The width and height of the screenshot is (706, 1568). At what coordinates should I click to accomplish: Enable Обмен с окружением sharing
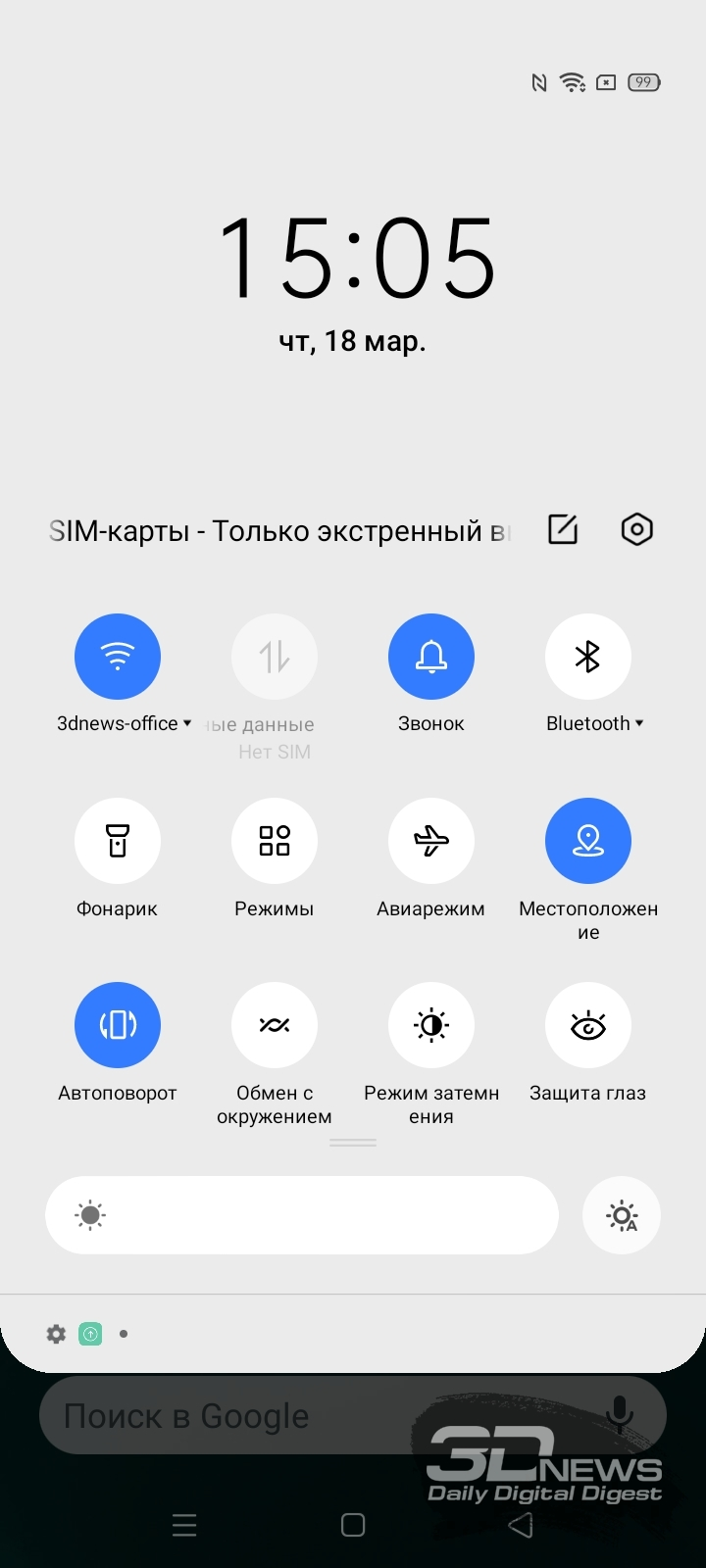[x=275, y=1025]
